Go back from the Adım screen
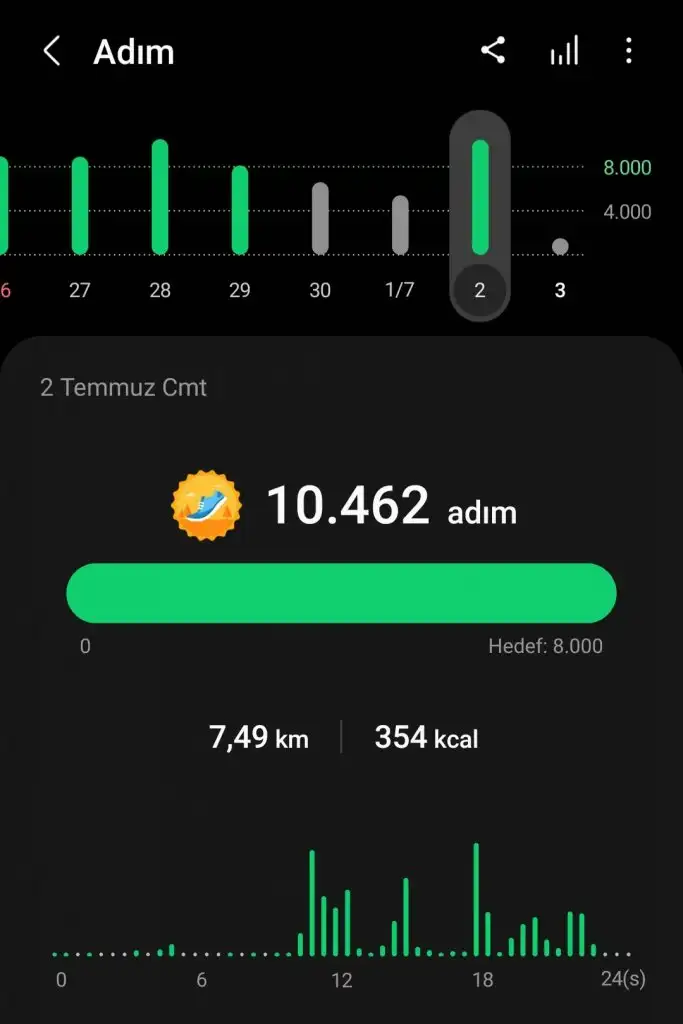Image resolution: width=683 pixels, height=1024 pixels. click(52, 52)
